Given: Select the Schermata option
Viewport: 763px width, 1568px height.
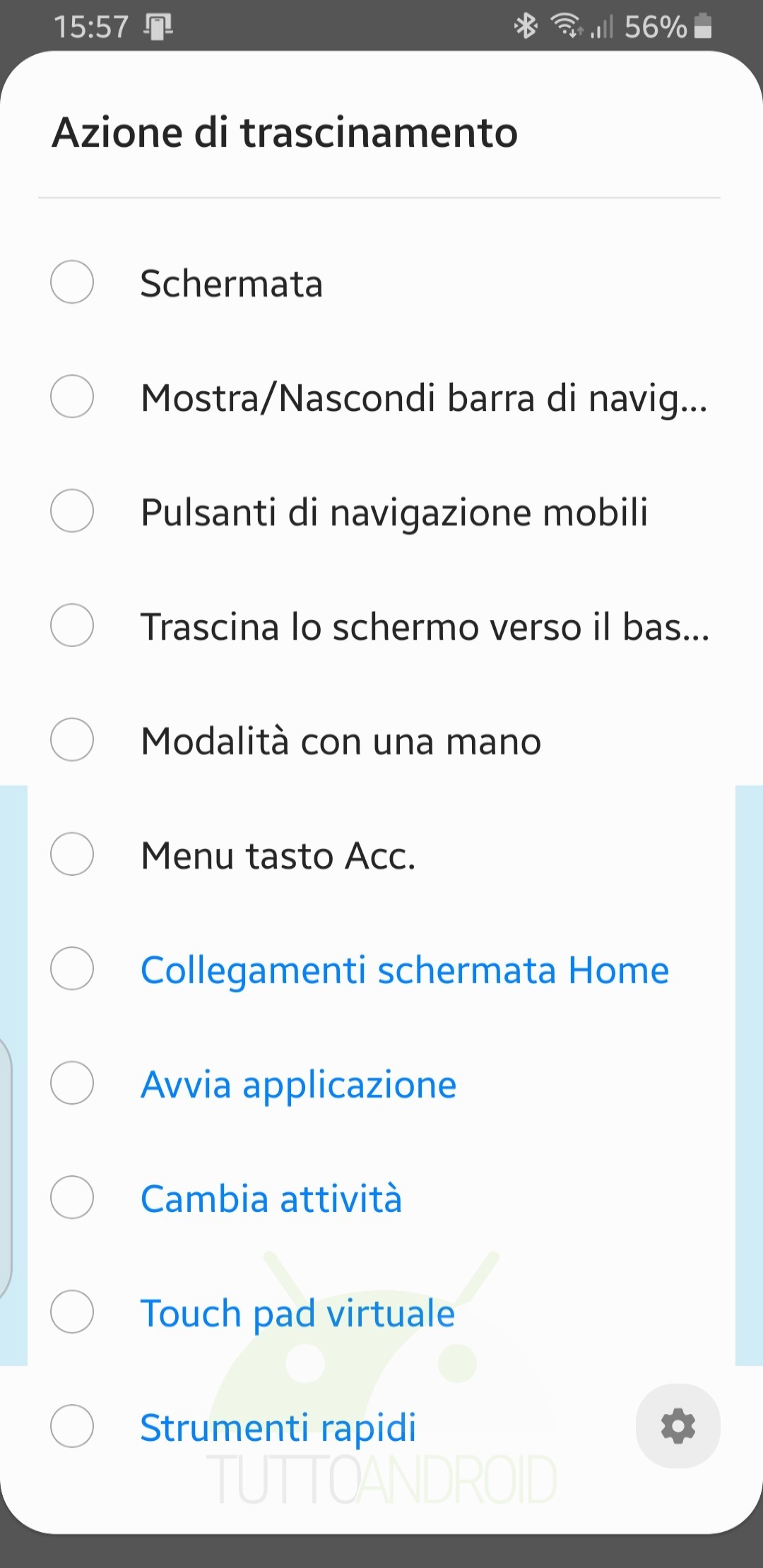Looking at the screenshot, I should click(x=381, y=283).
